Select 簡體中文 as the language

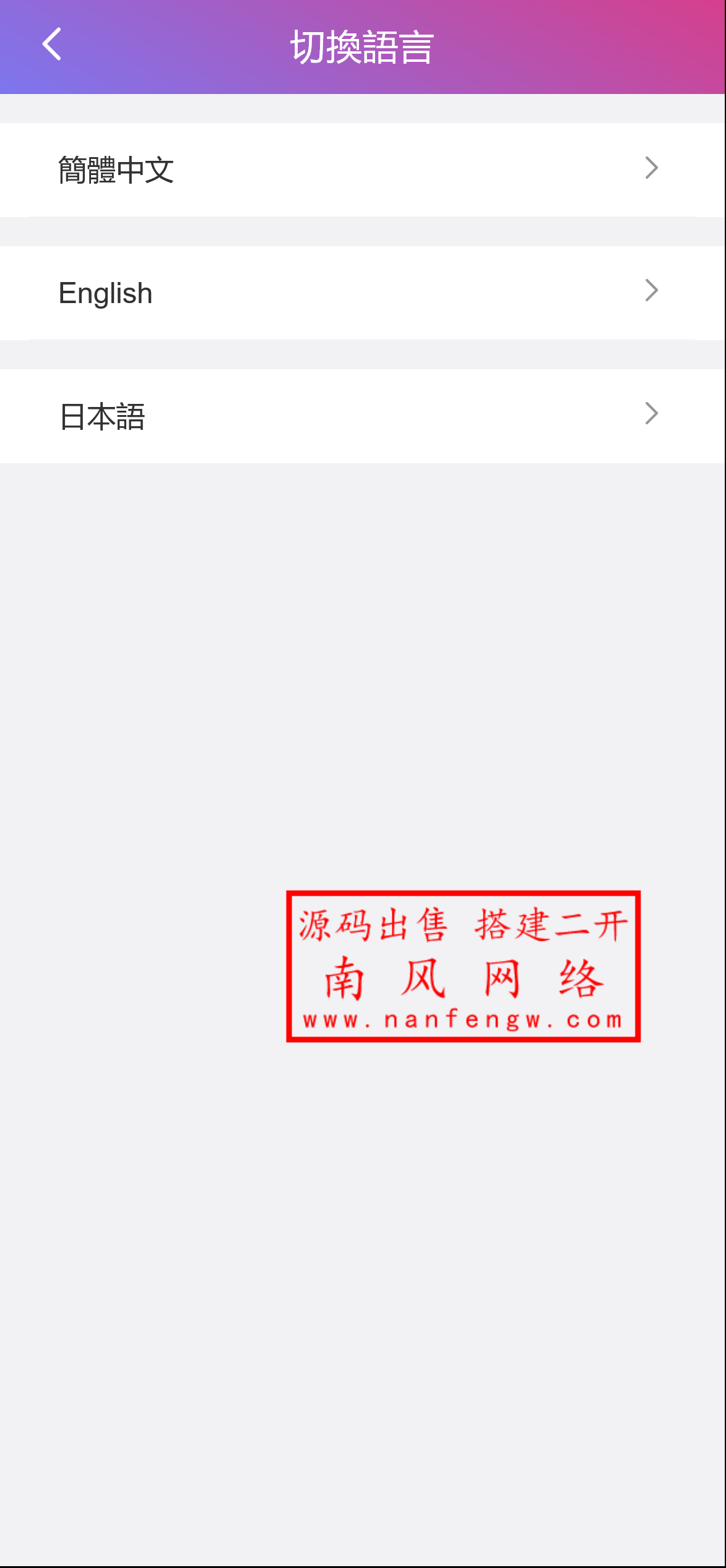(x=362, y=169)
